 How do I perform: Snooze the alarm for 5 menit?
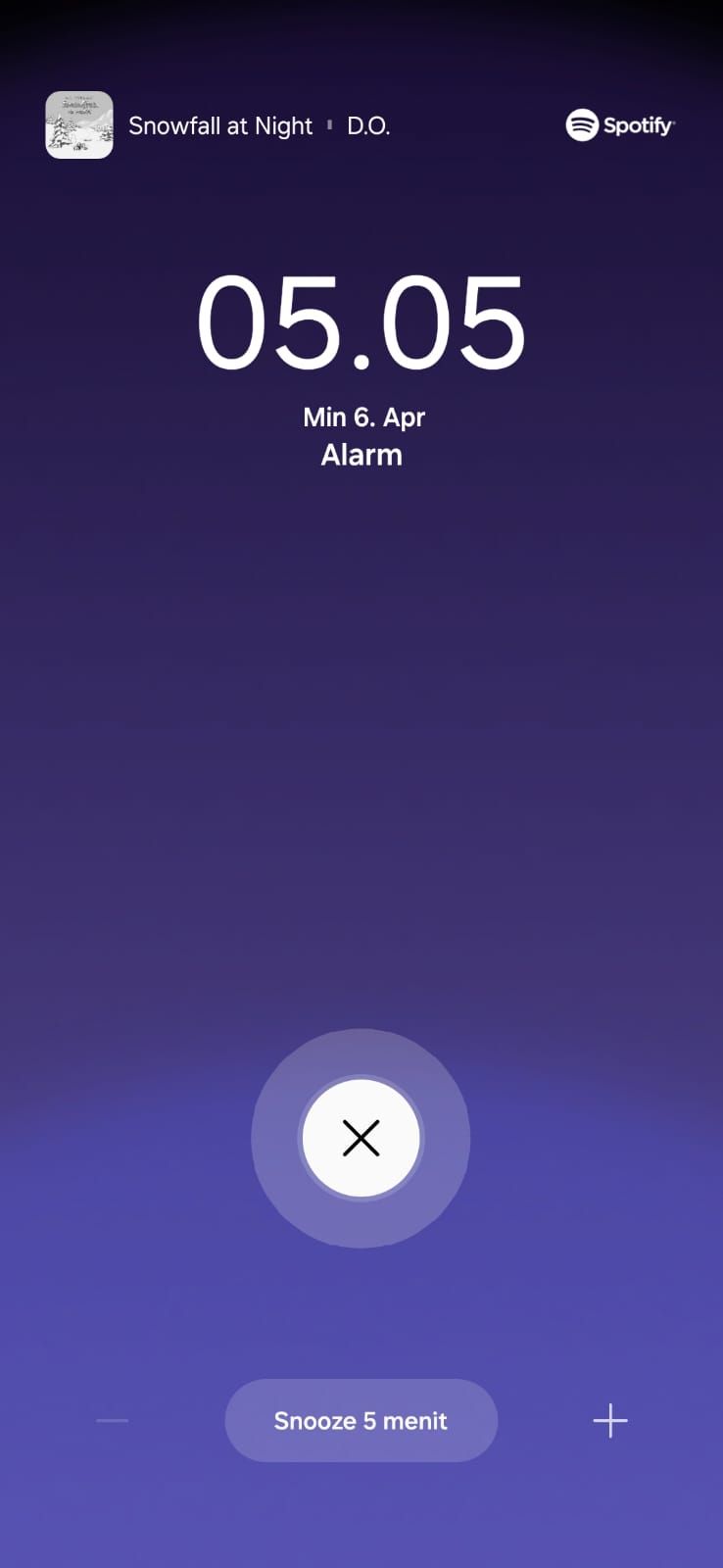click(361, 1420)
